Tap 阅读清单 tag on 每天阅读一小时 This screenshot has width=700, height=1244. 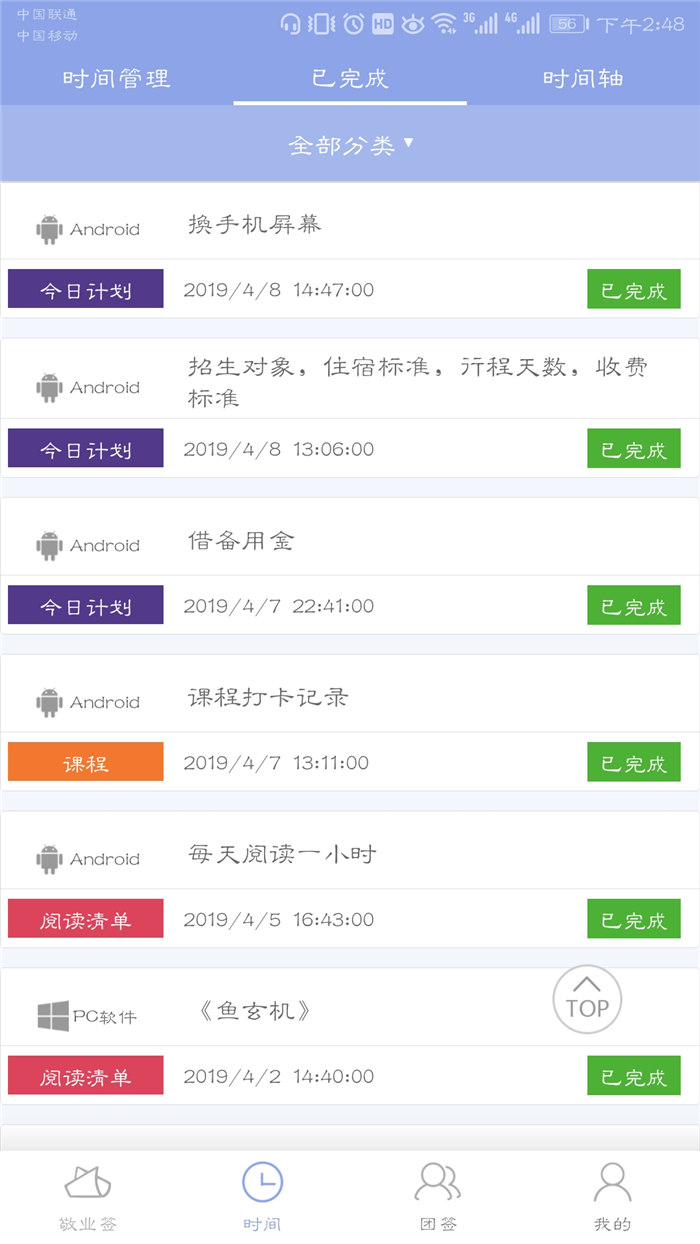pos(86,919)
